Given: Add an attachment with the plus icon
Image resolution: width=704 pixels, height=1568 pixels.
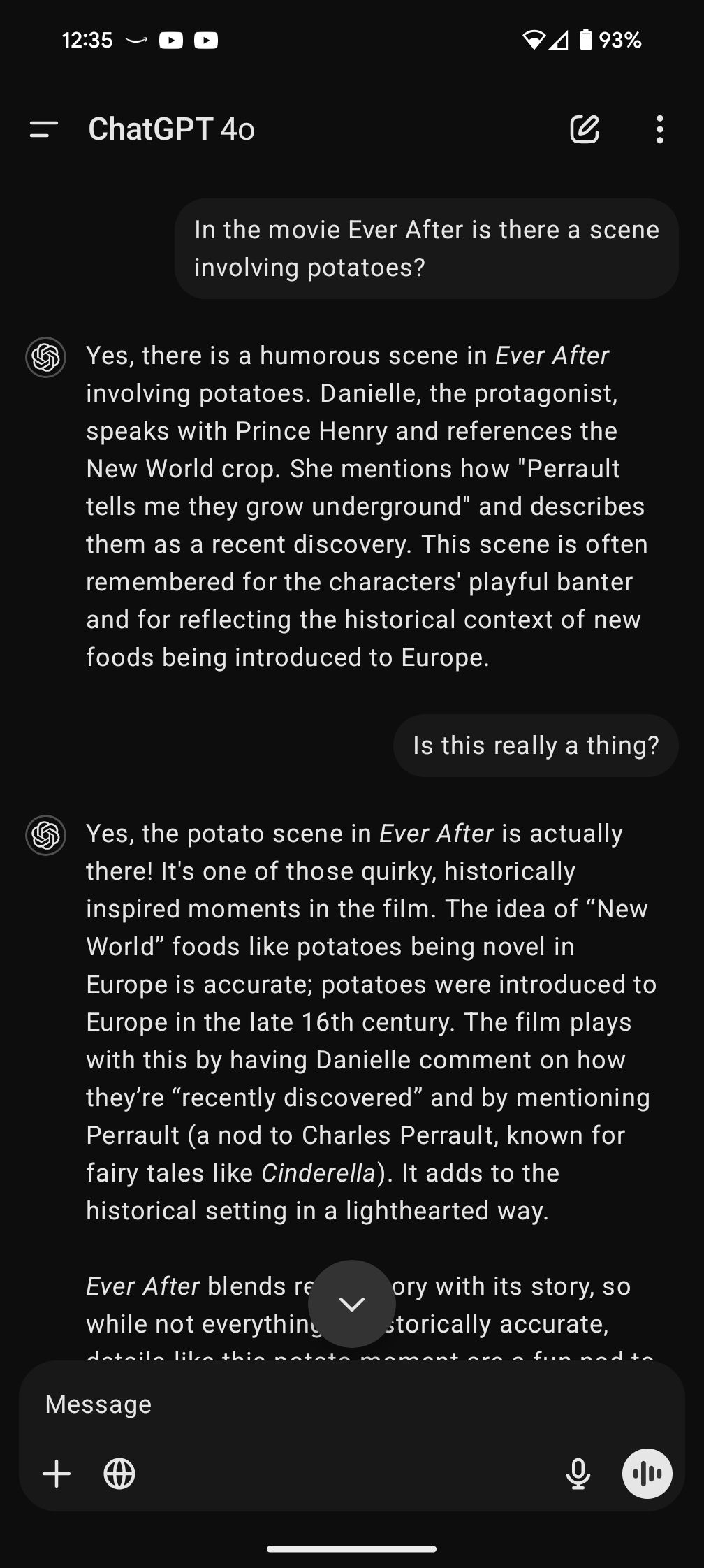Looking at the screenshot, I should click(57, 1474).
